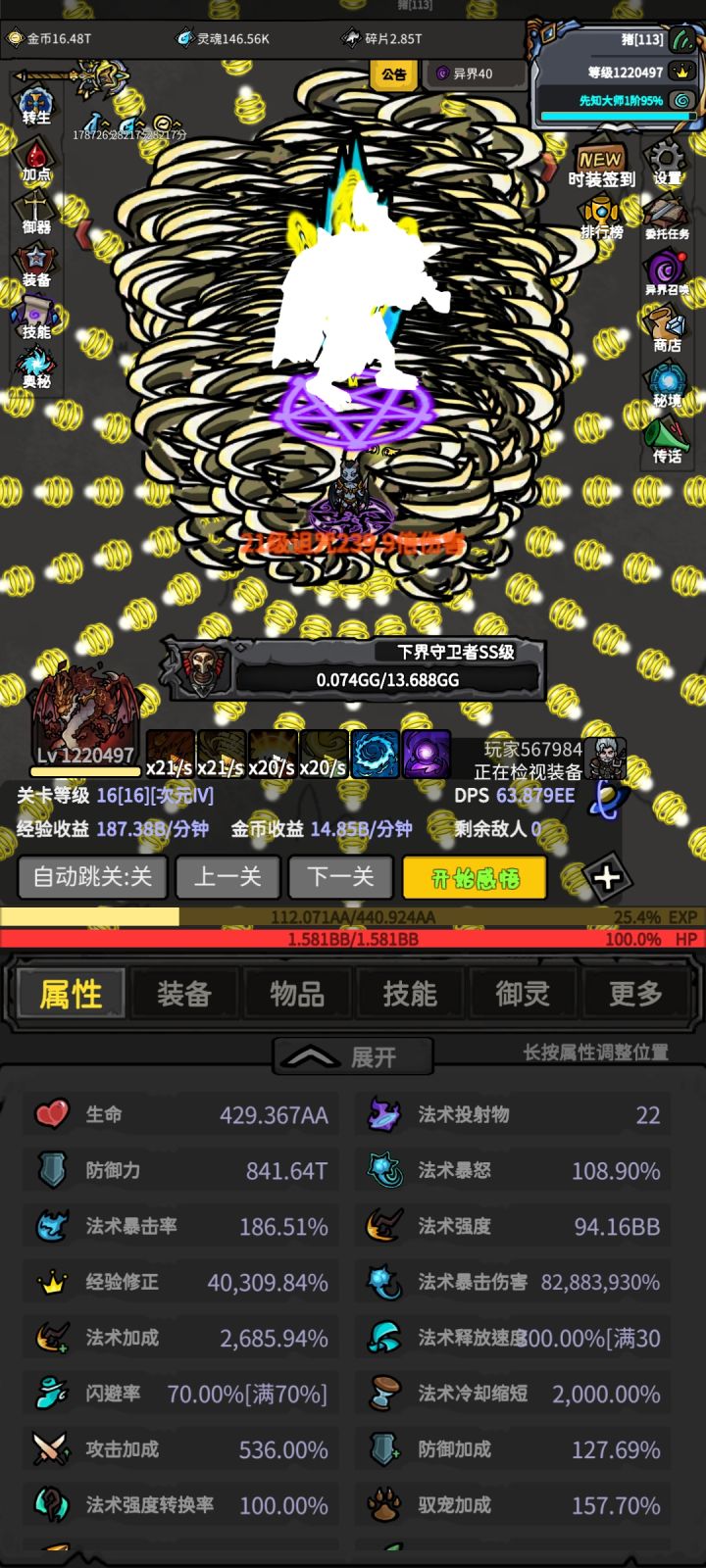Toggle 自动跳关 auto stage skip

point(89,877)
